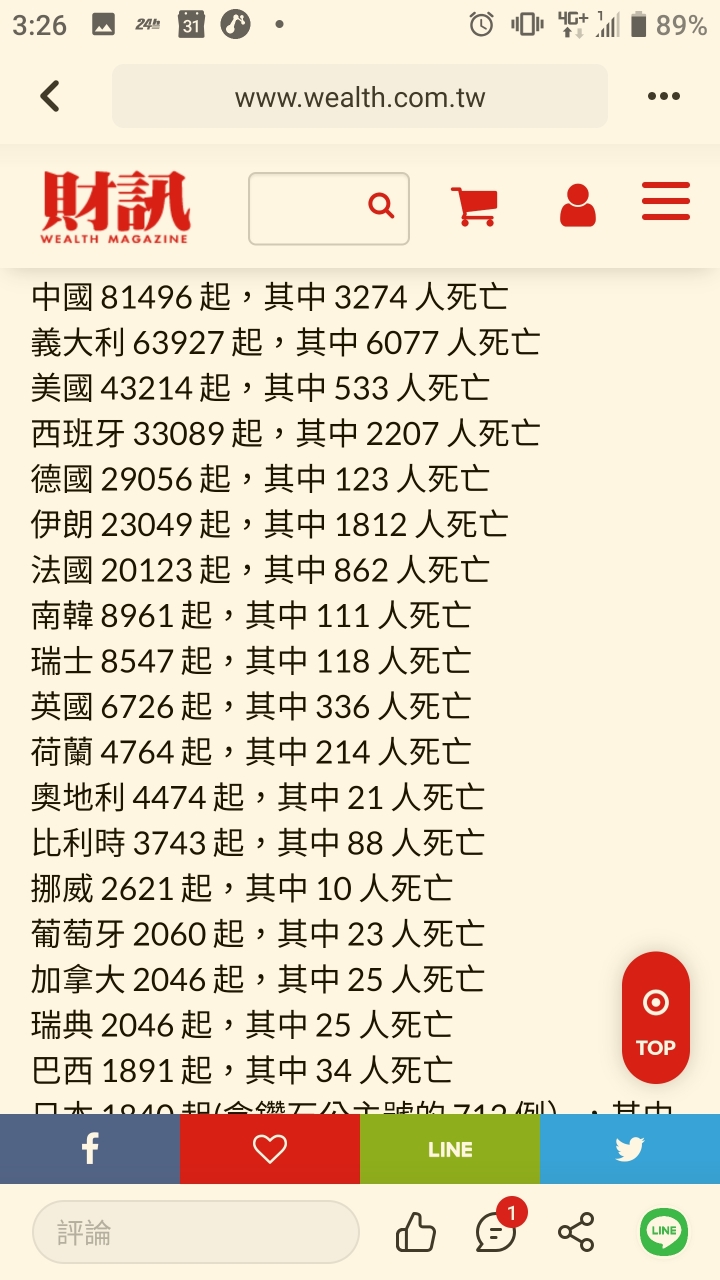Screen dimensions: 720x1280
Task: Tap the 評論 comment field
Action: [195, 1232]
